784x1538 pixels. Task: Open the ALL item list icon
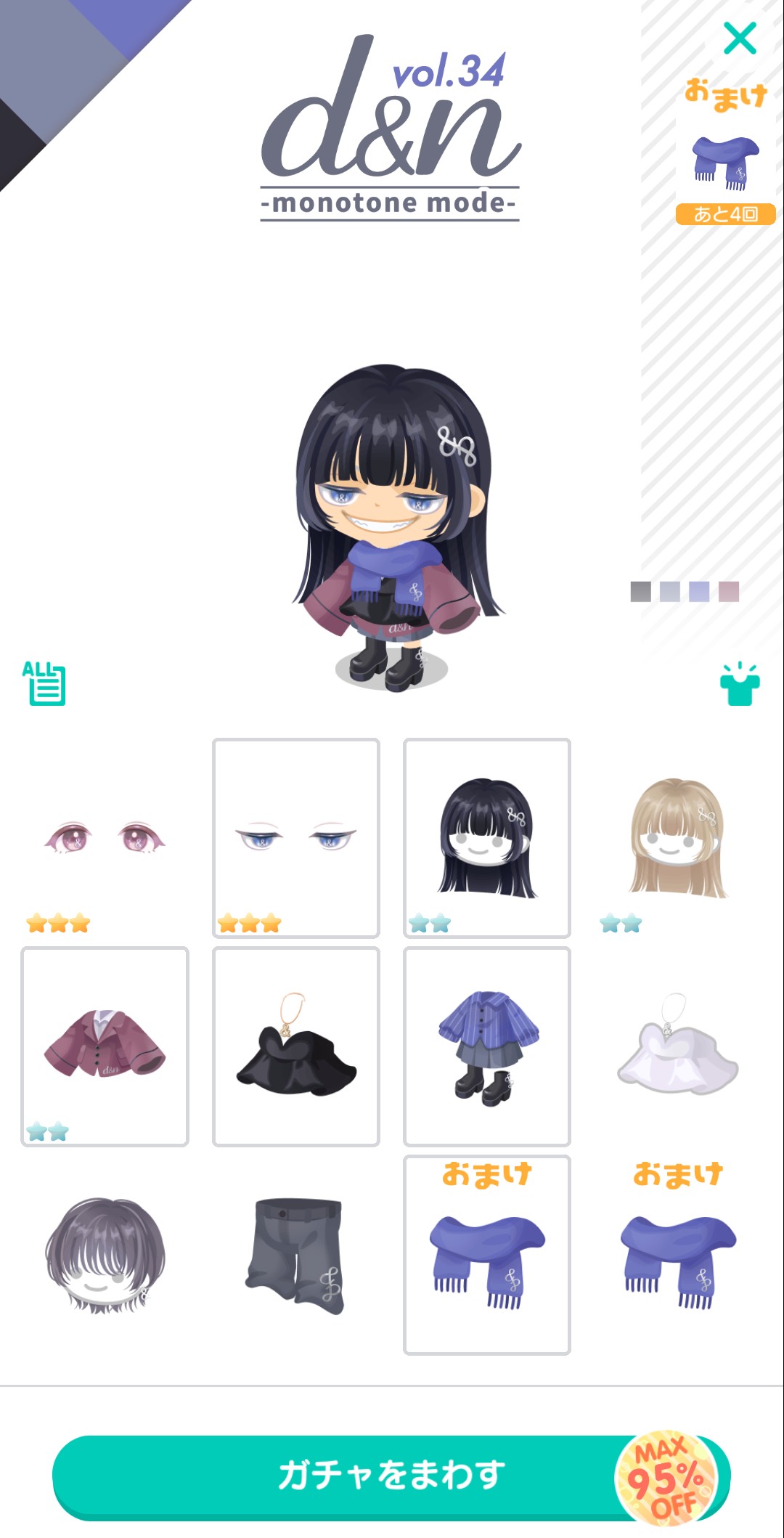click(x=44, y=683)
